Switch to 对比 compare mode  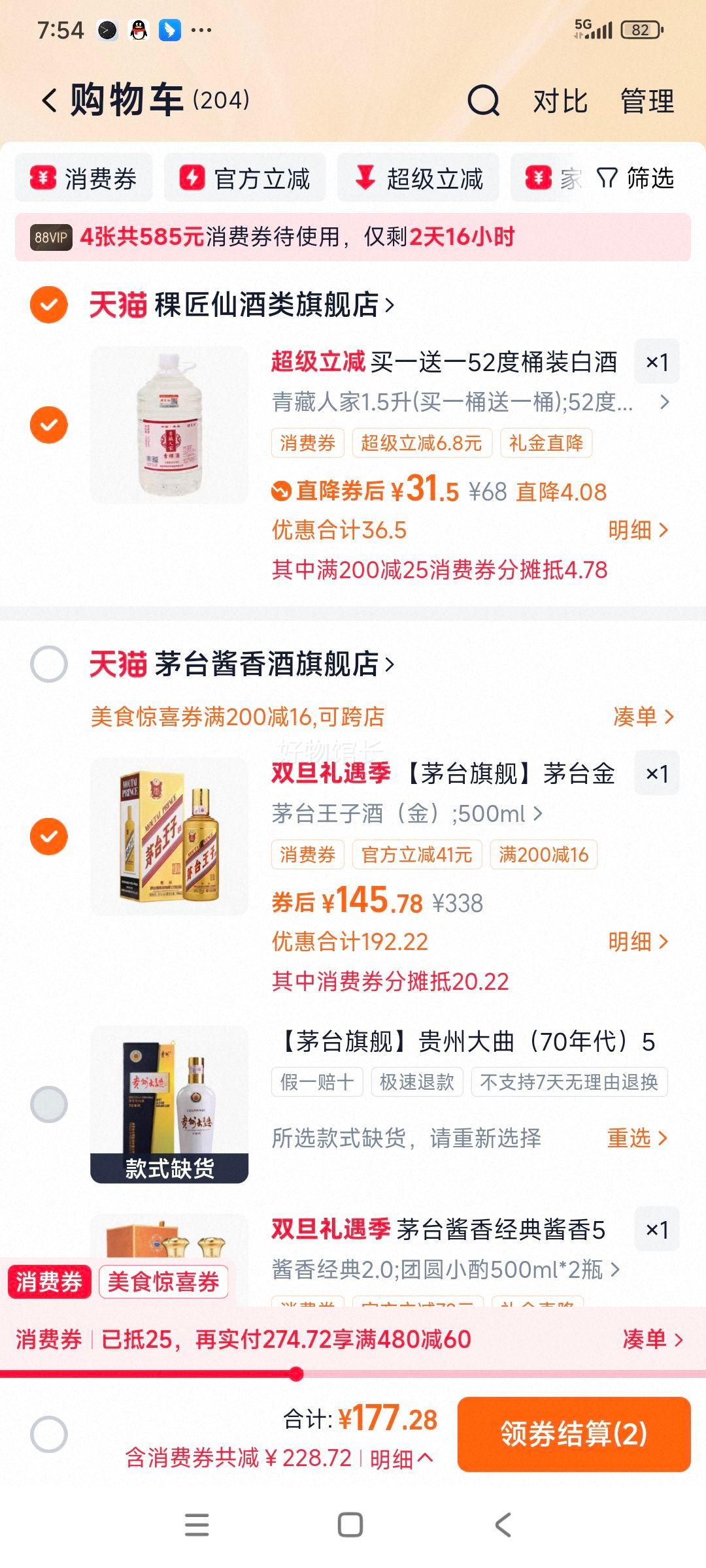click(559, 101)
